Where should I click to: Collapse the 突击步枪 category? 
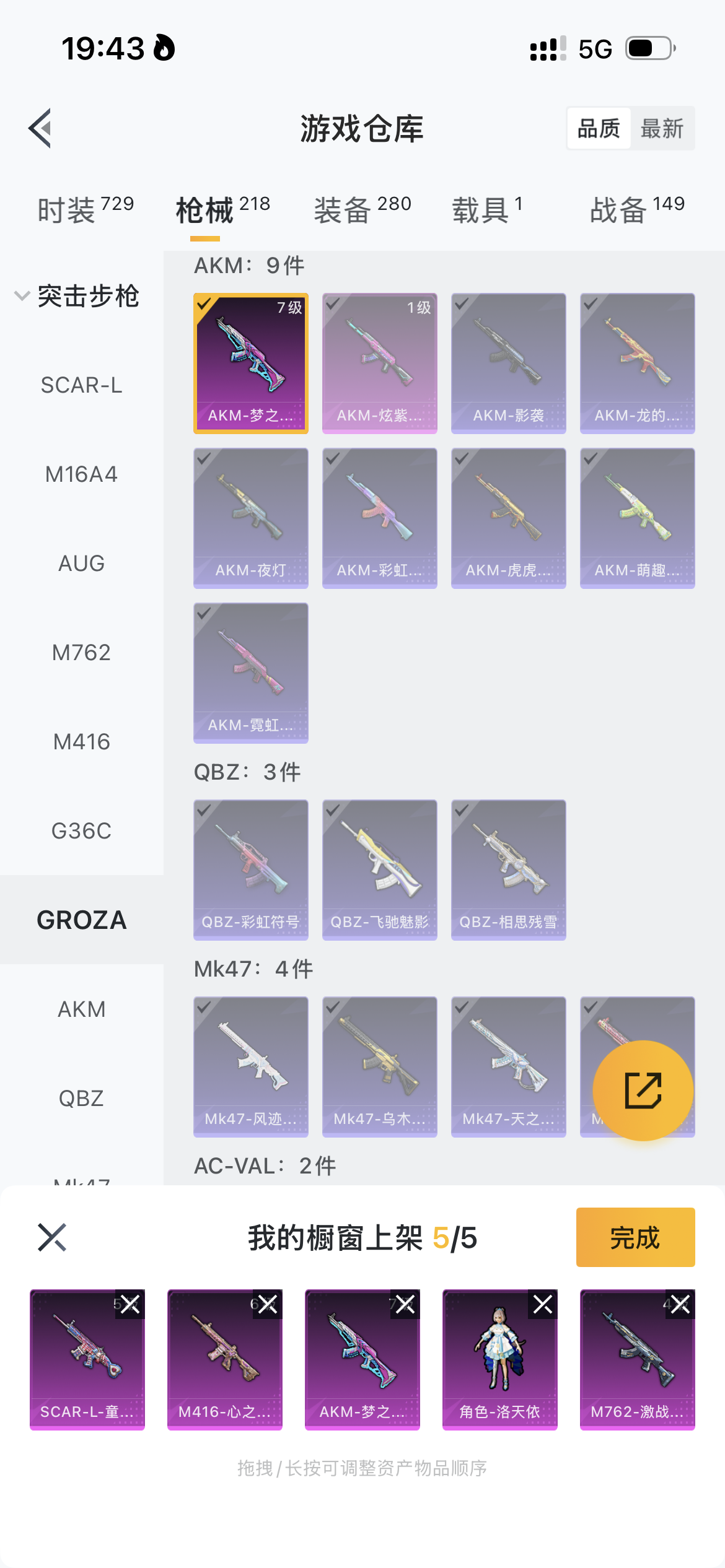click(77, 296)
